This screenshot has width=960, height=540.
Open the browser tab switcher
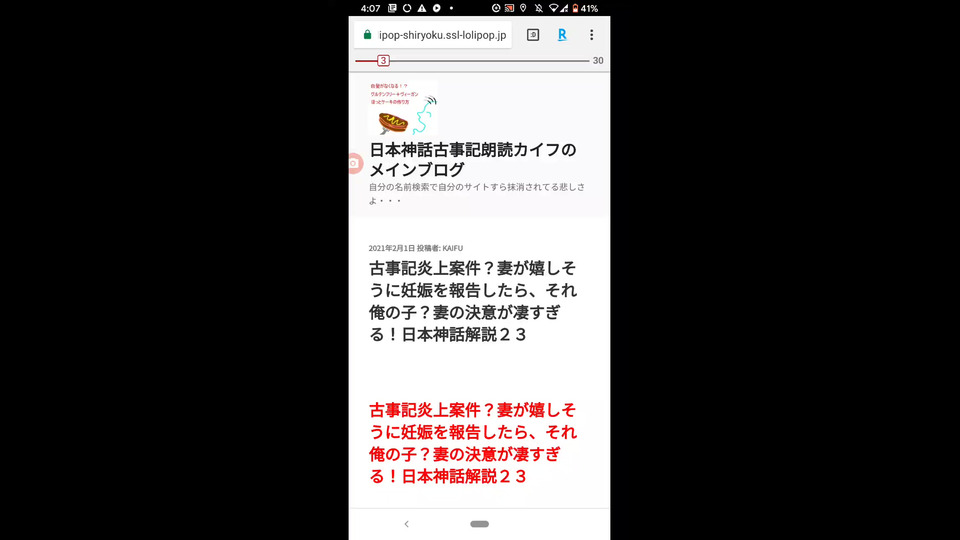coord(533,35)
